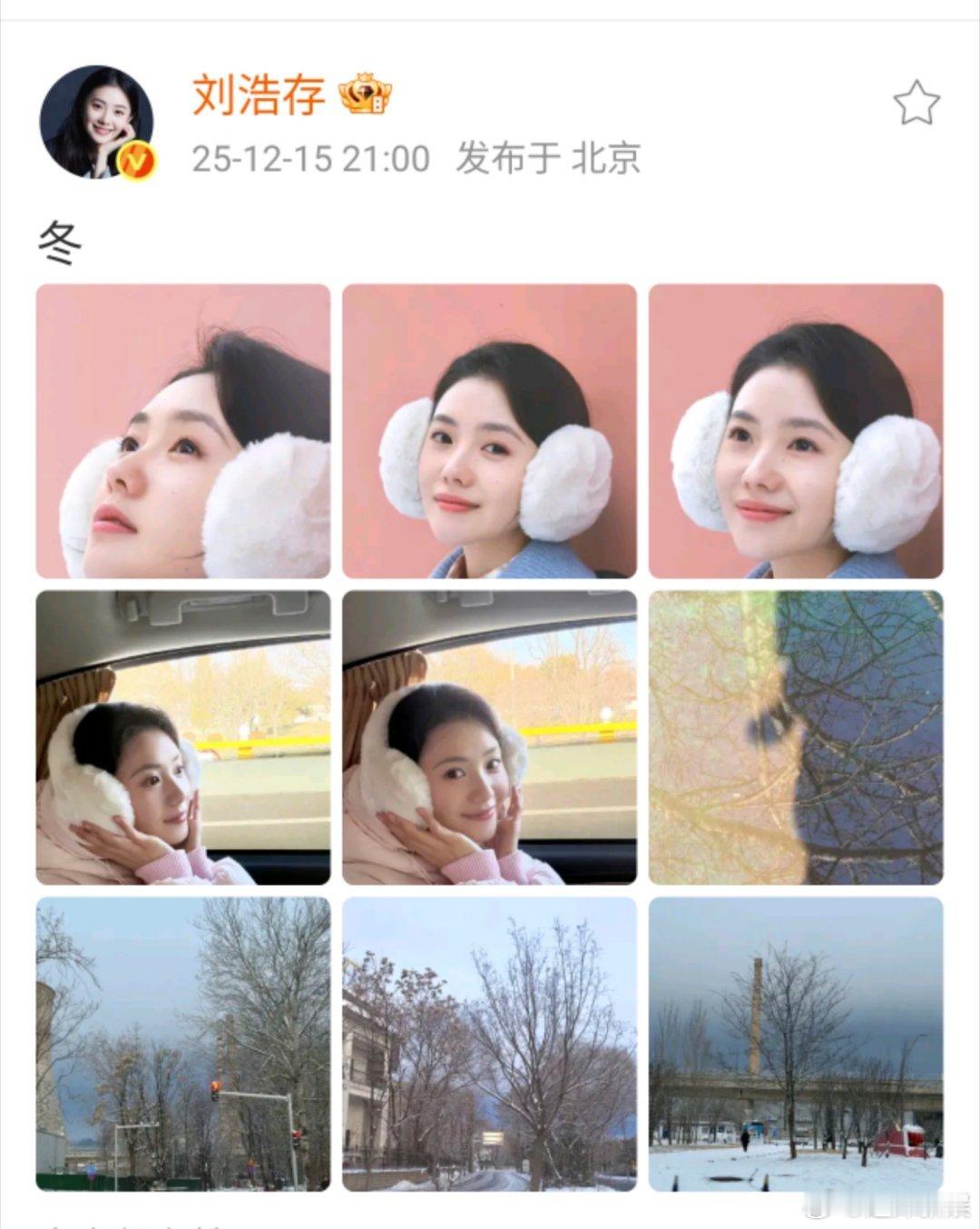Open the middle-row smiling car selfie thumbnail
Screen dimensions: 980x1229
point(490,737)
